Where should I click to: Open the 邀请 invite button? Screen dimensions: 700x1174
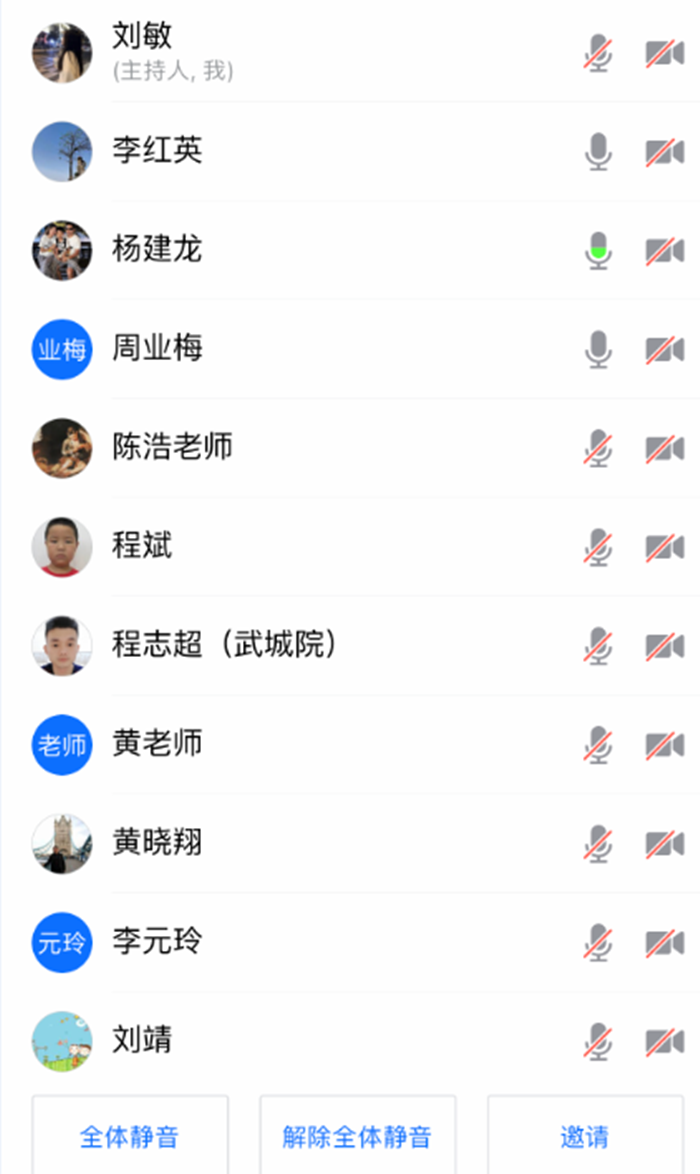(585, 1136)
